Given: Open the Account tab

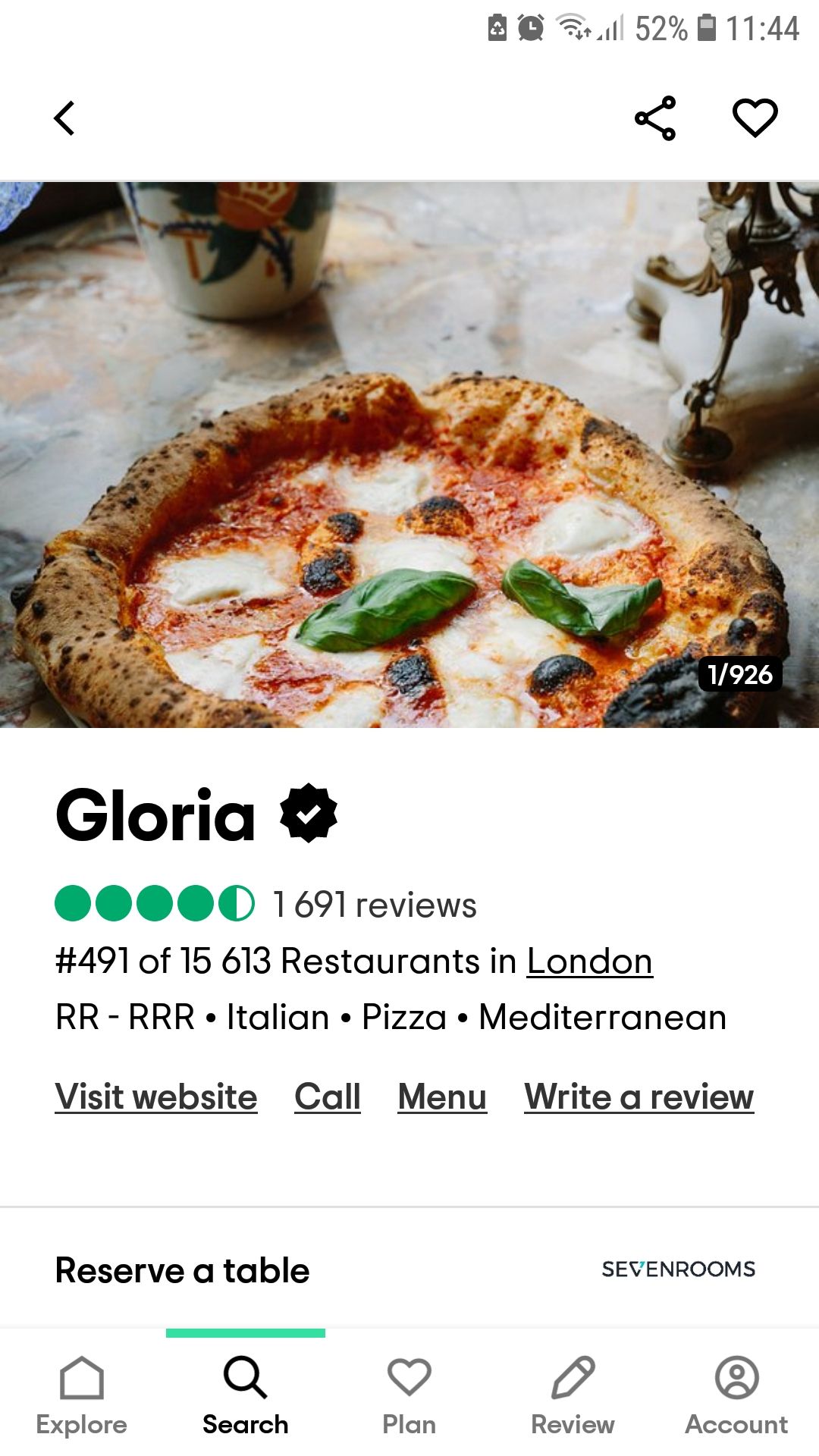Looking at the screenshot, I should tap(736, 1395).
